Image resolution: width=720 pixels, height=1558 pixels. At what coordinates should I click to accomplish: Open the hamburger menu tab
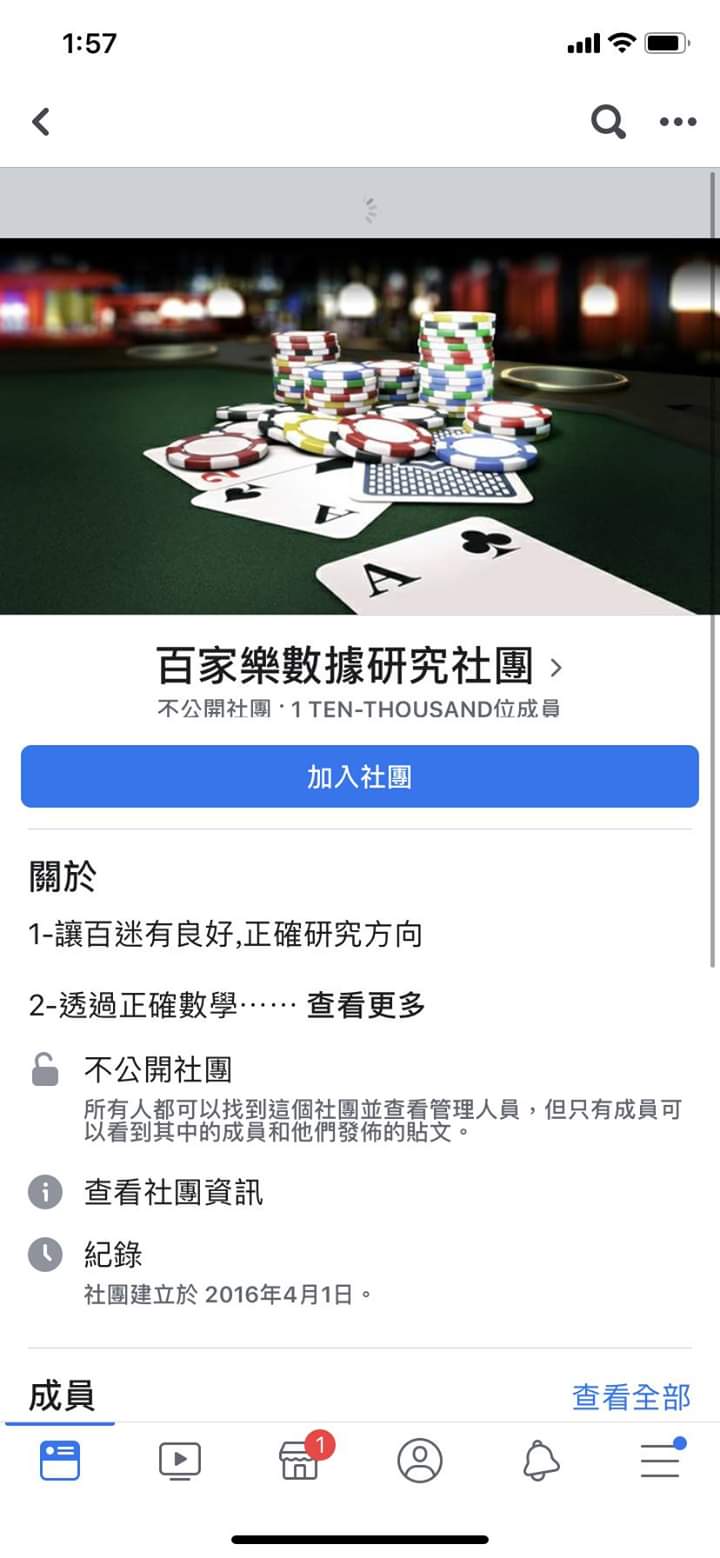(x=660, y=1461)
